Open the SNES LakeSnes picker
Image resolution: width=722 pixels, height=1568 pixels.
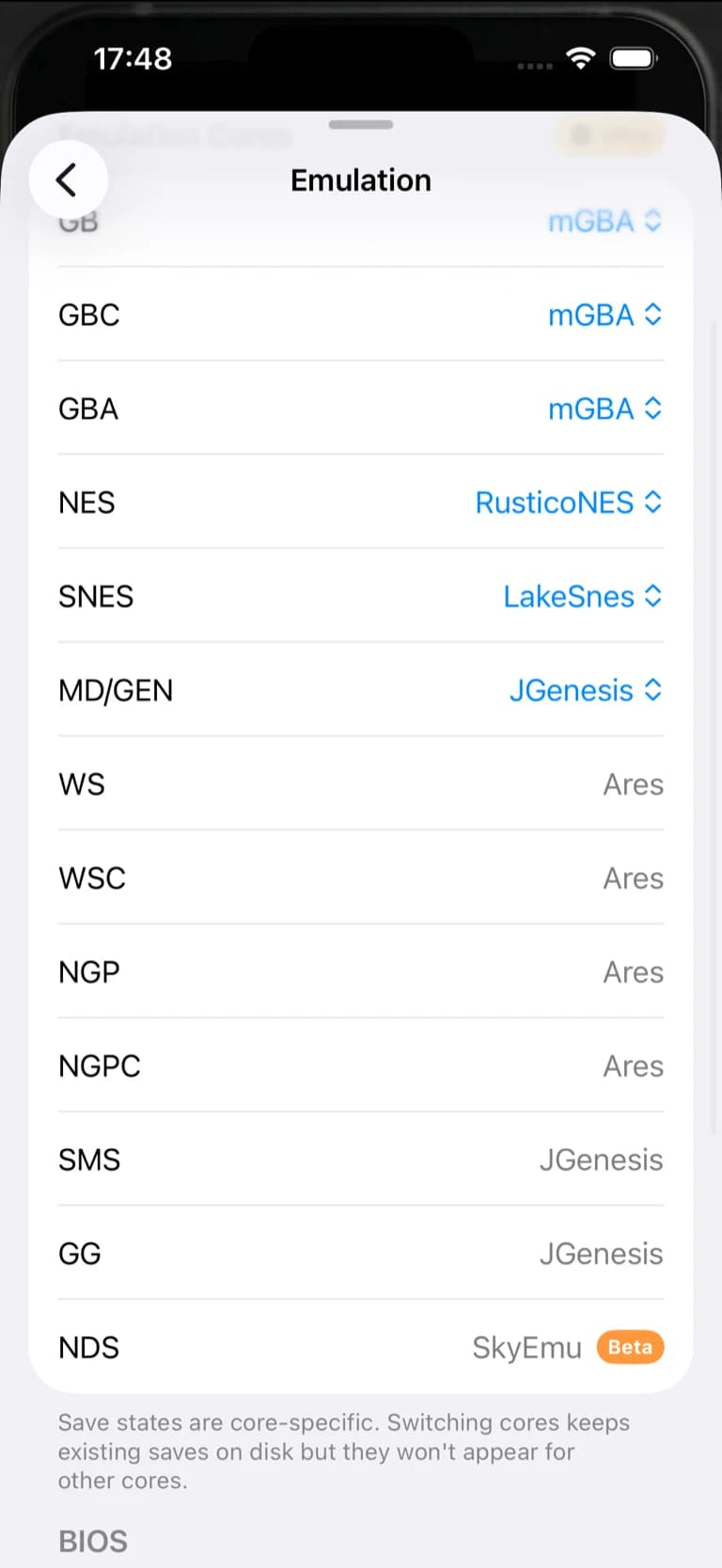[x=582, y=597]
